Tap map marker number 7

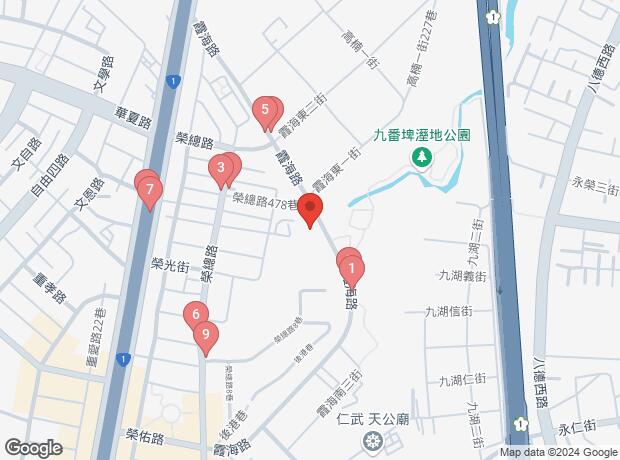[x=150, y=188]
